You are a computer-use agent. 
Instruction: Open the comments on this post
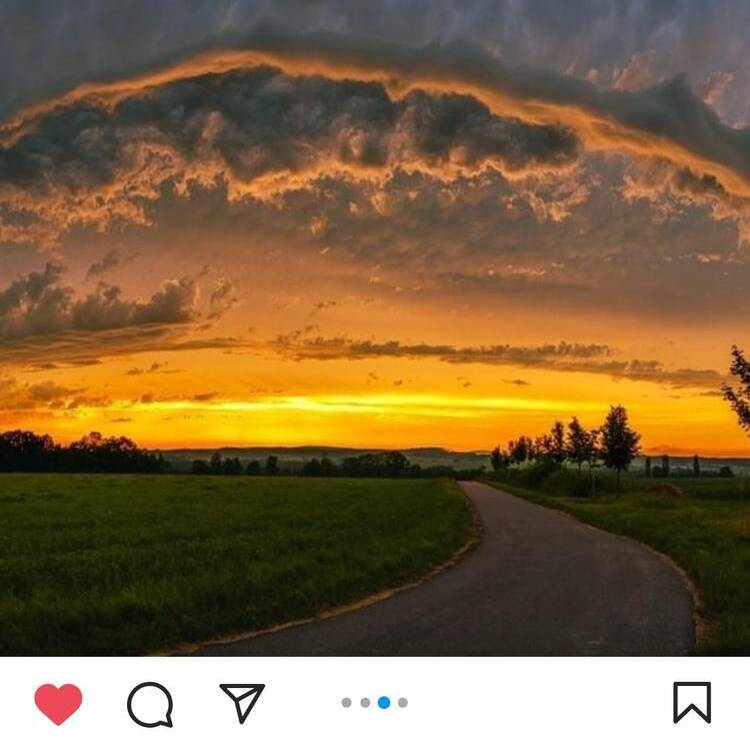pos(150,704)
